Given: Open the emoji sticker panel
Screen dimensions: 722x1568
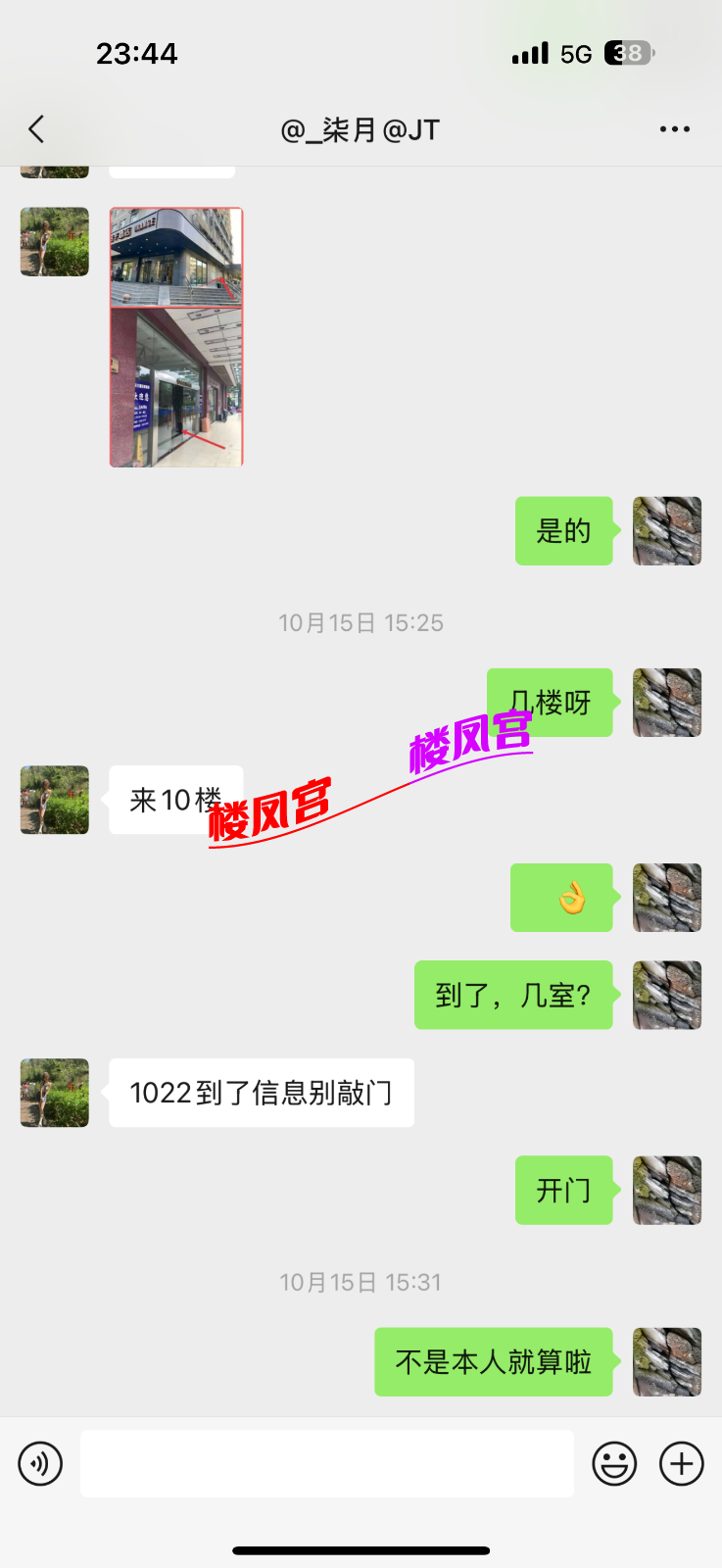Looking at the screenshot, I should (x=614, y=1464).
